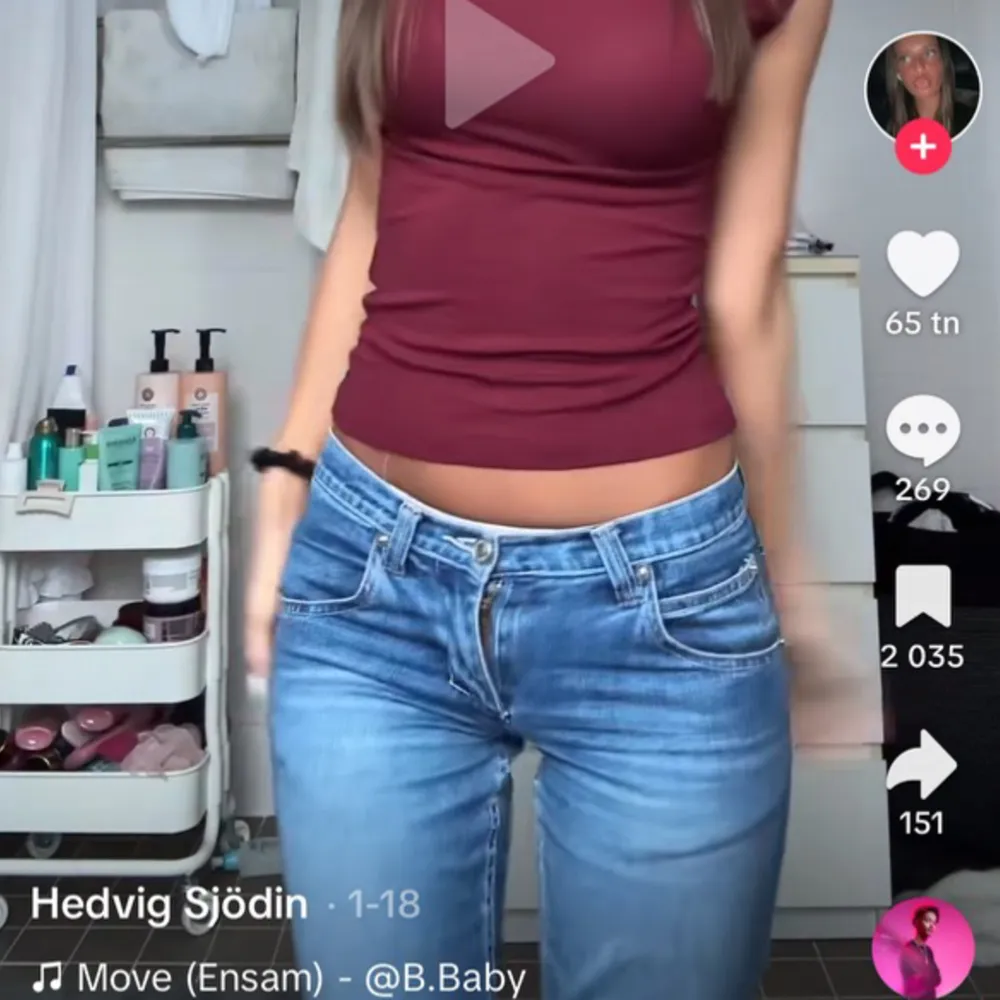Open the spinning sound disc

tap(922, 948)
